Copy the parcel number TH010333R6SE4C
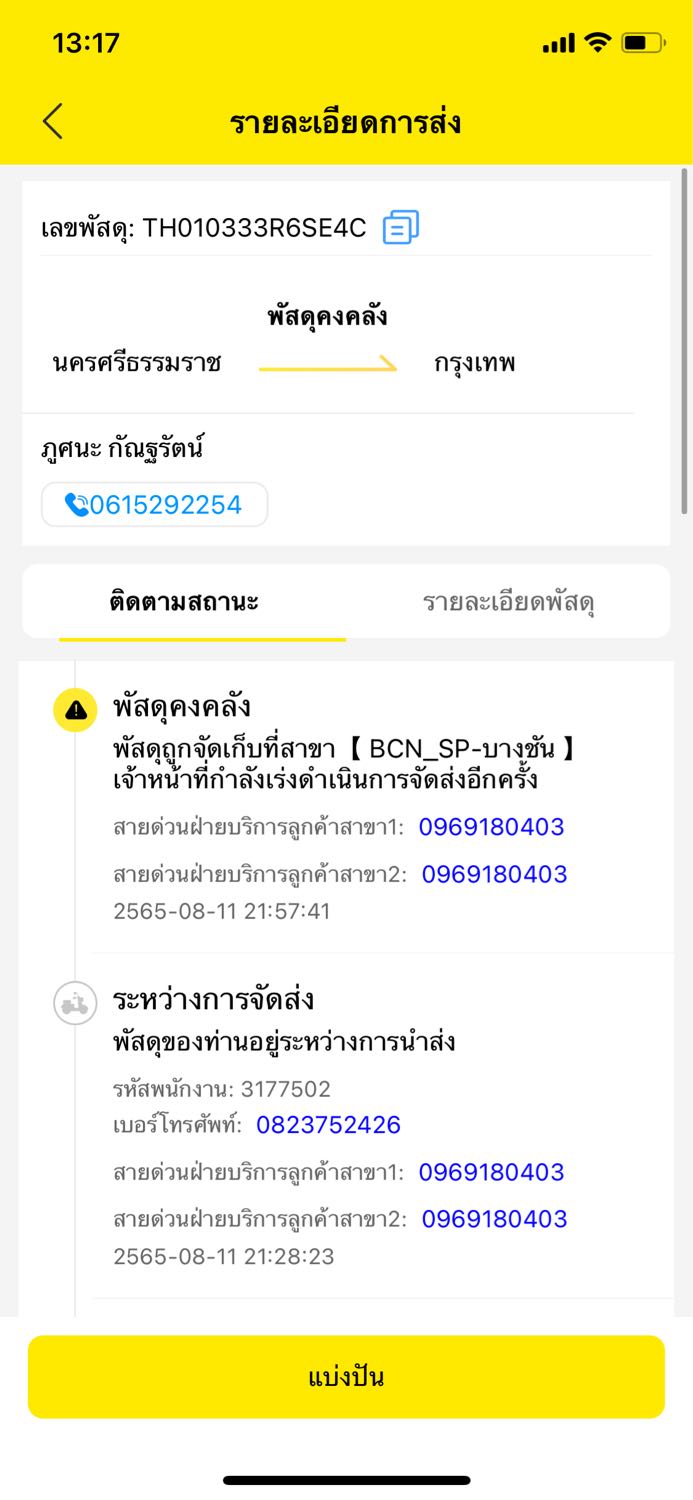The image size is (693, 1500). 401,228
